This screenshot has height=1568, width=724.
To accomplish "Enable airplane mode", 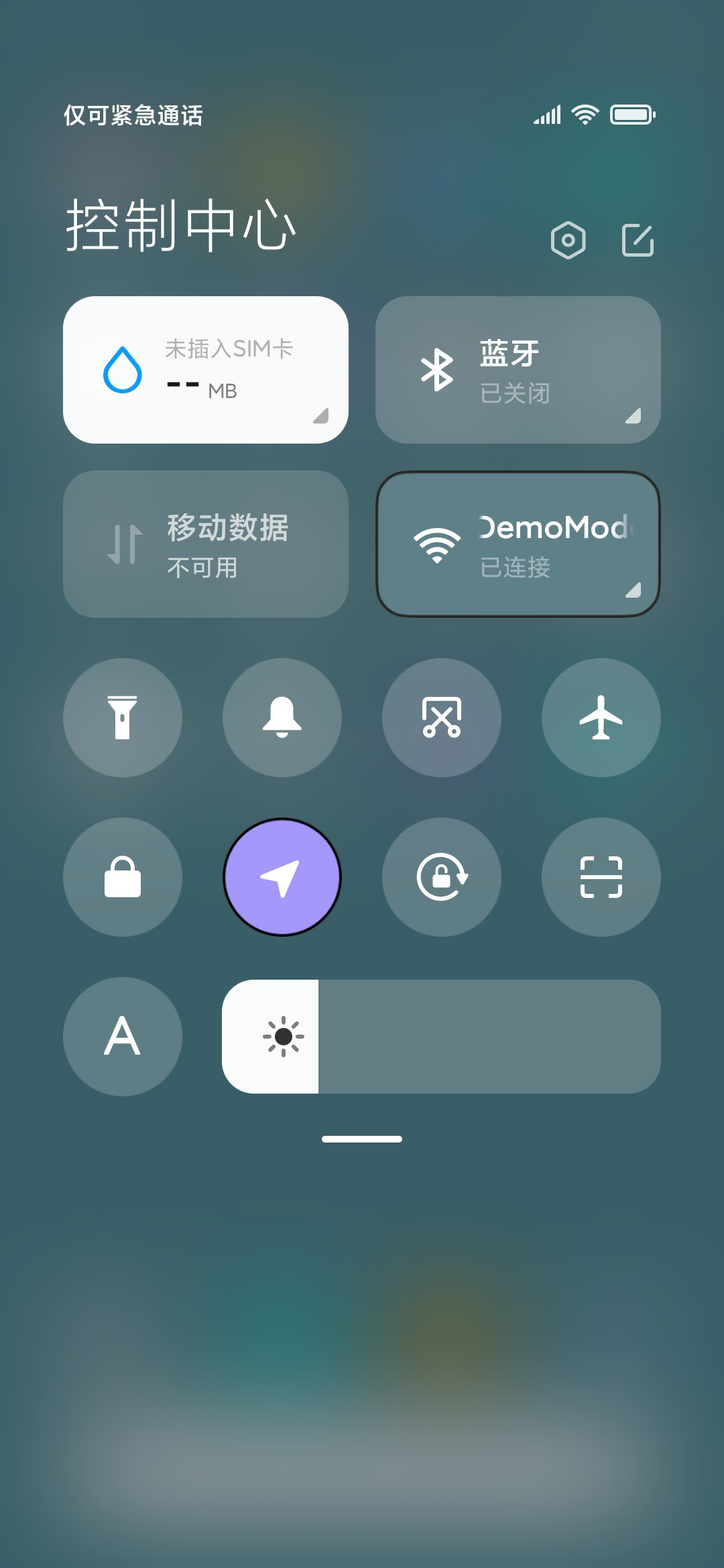I will [601, 718].
